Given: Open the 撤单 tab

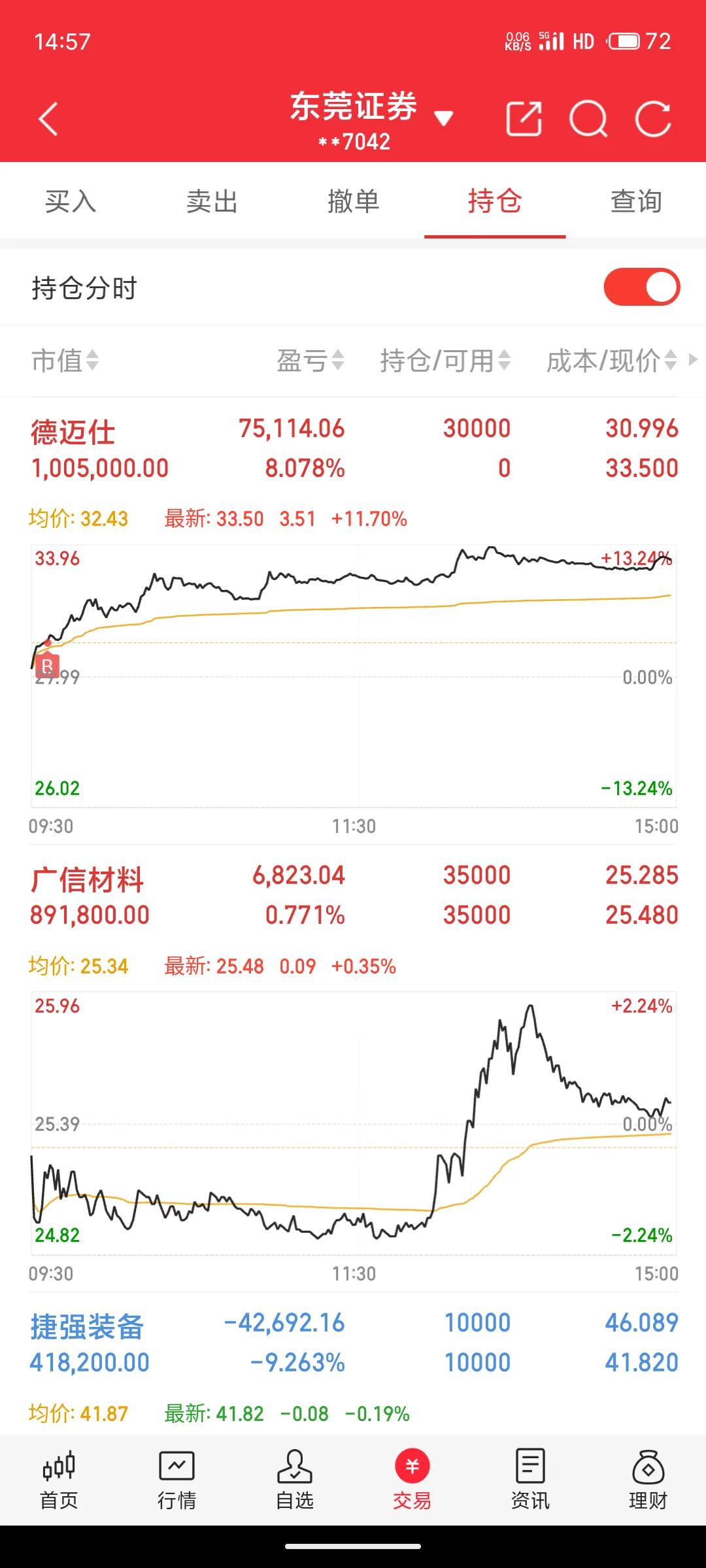Looking at the screenshot, I should click(x=353, y=201).
